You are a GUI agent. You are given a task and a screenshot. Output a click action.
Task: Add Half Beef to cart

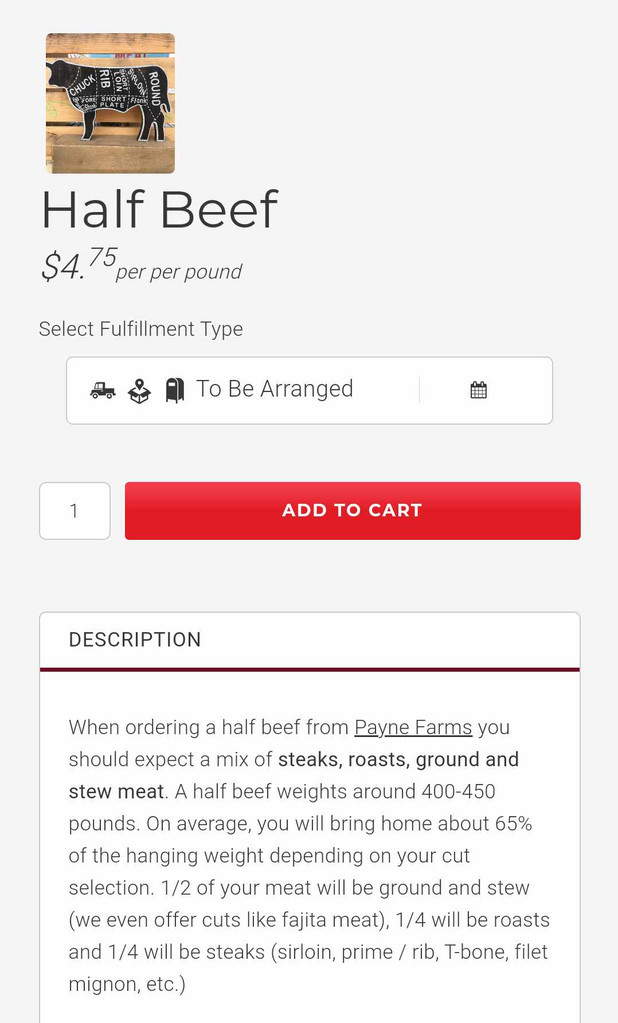[352, 511]
